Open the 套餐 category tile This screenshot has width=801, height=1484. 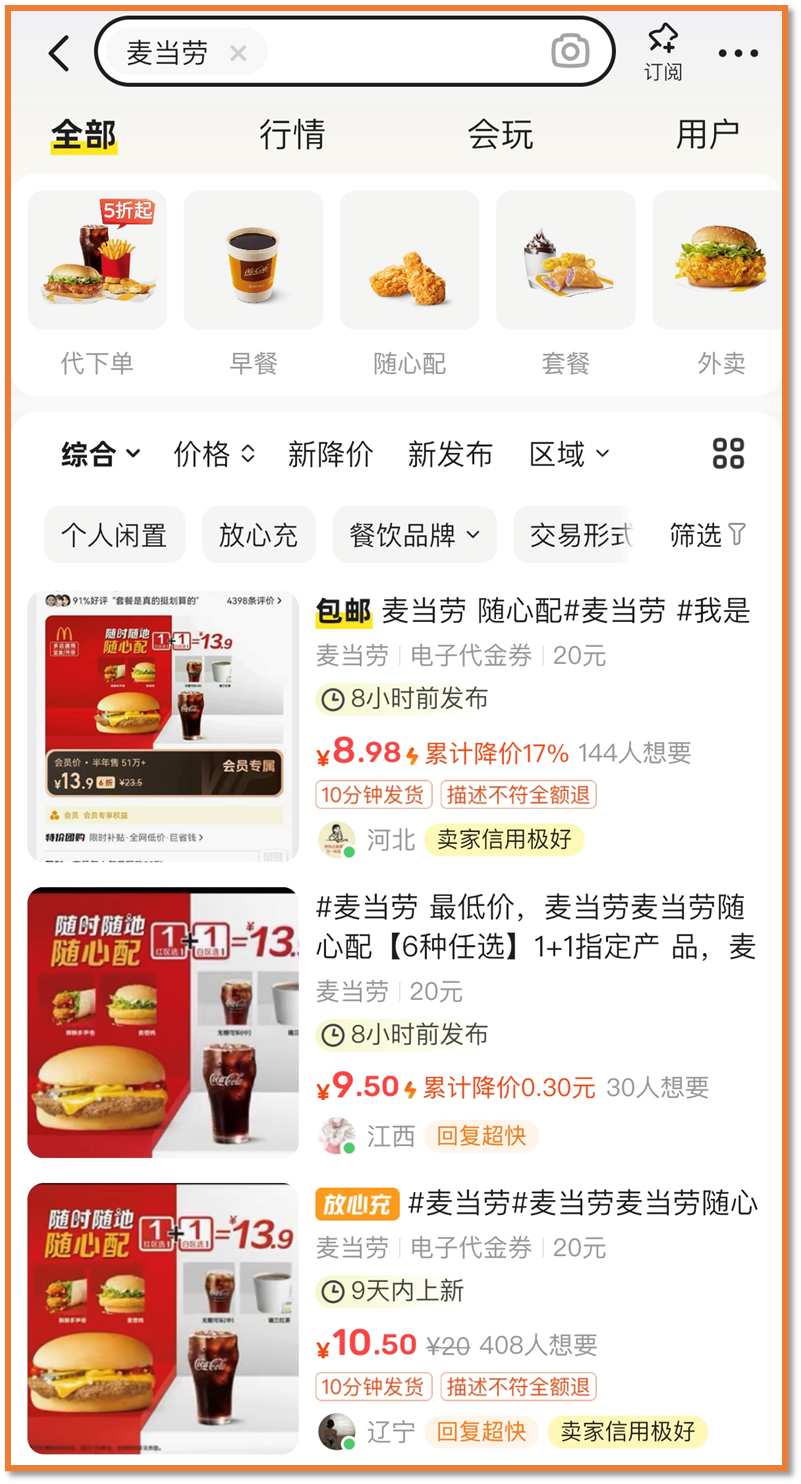pos(565,282)
